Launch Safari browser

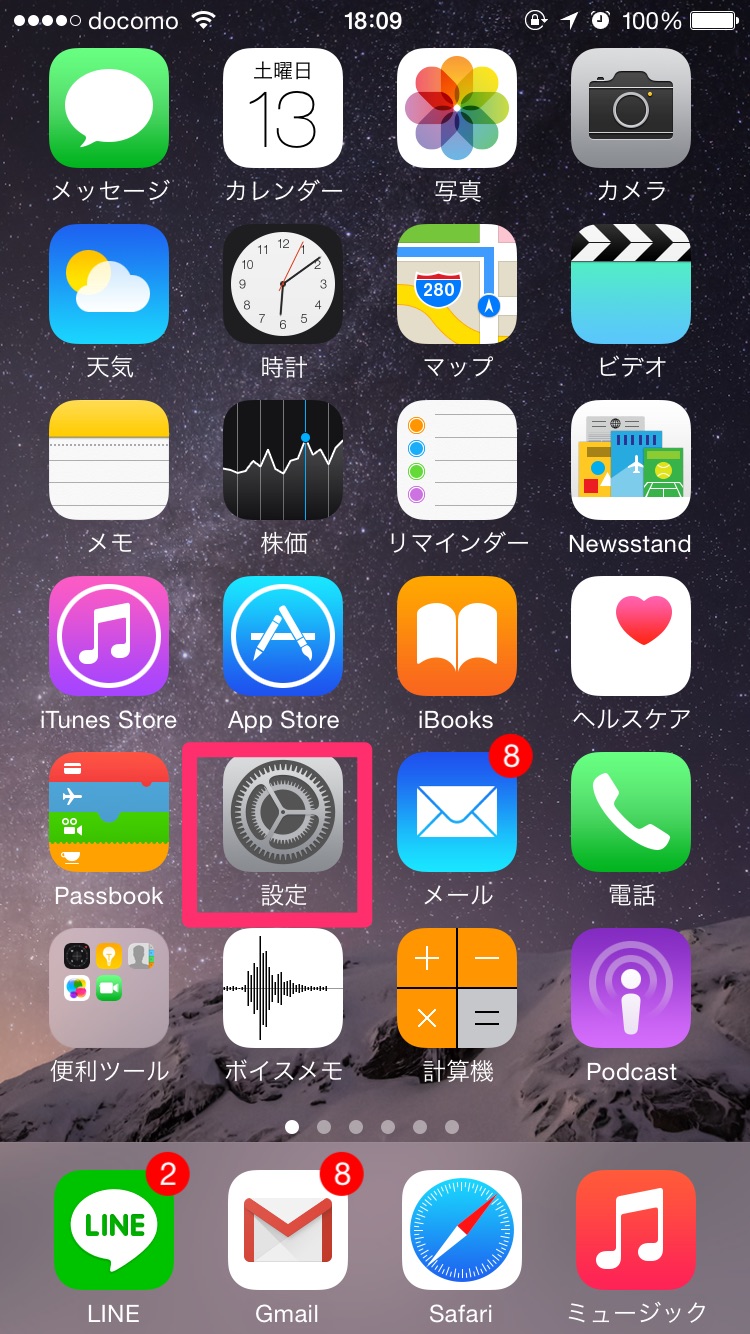461,1230
